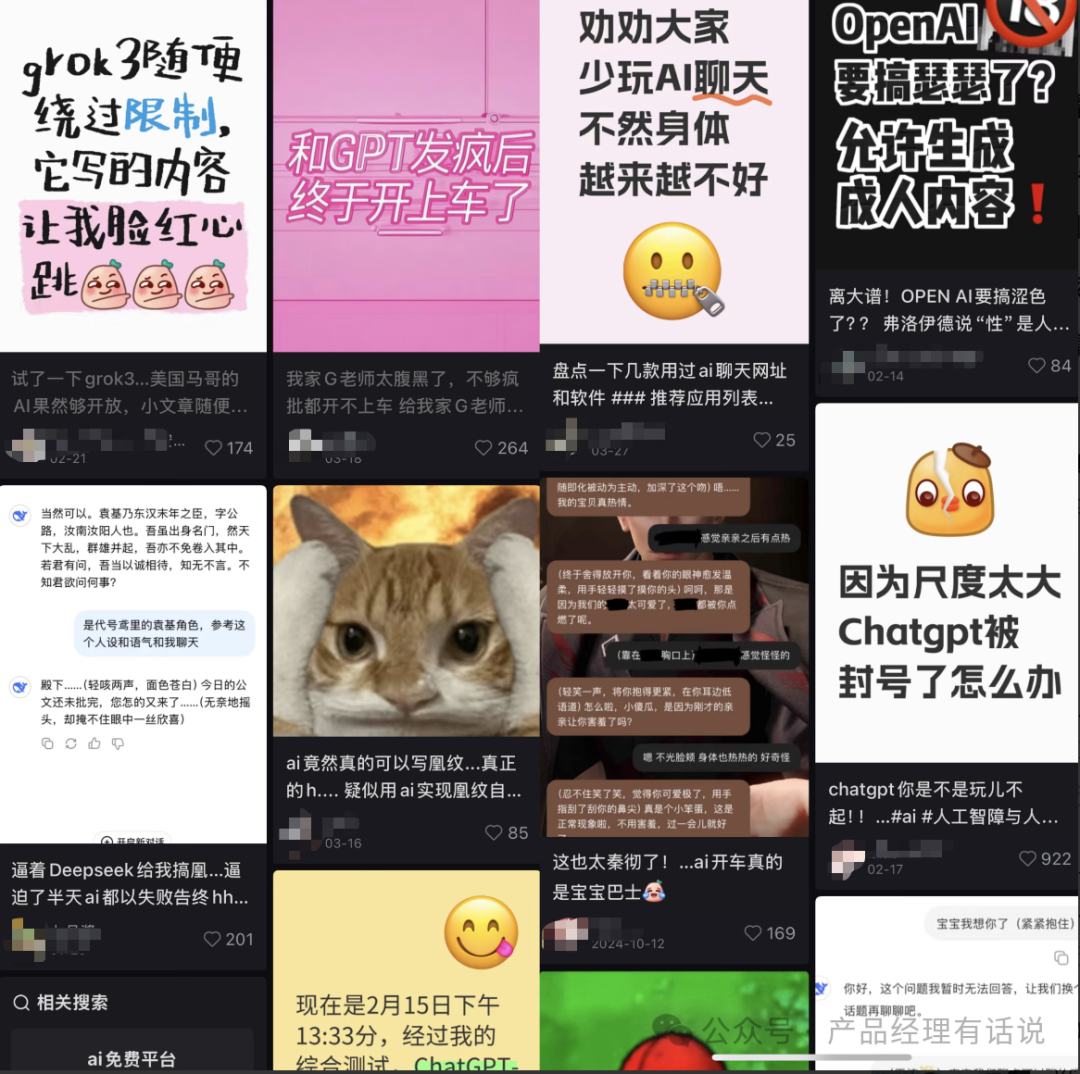Image resolution: width=1080 pixels, height=1074 pixels.
Task: Like the OPEN AI post with 84 likes
Action: click(x=1038, y=366)
